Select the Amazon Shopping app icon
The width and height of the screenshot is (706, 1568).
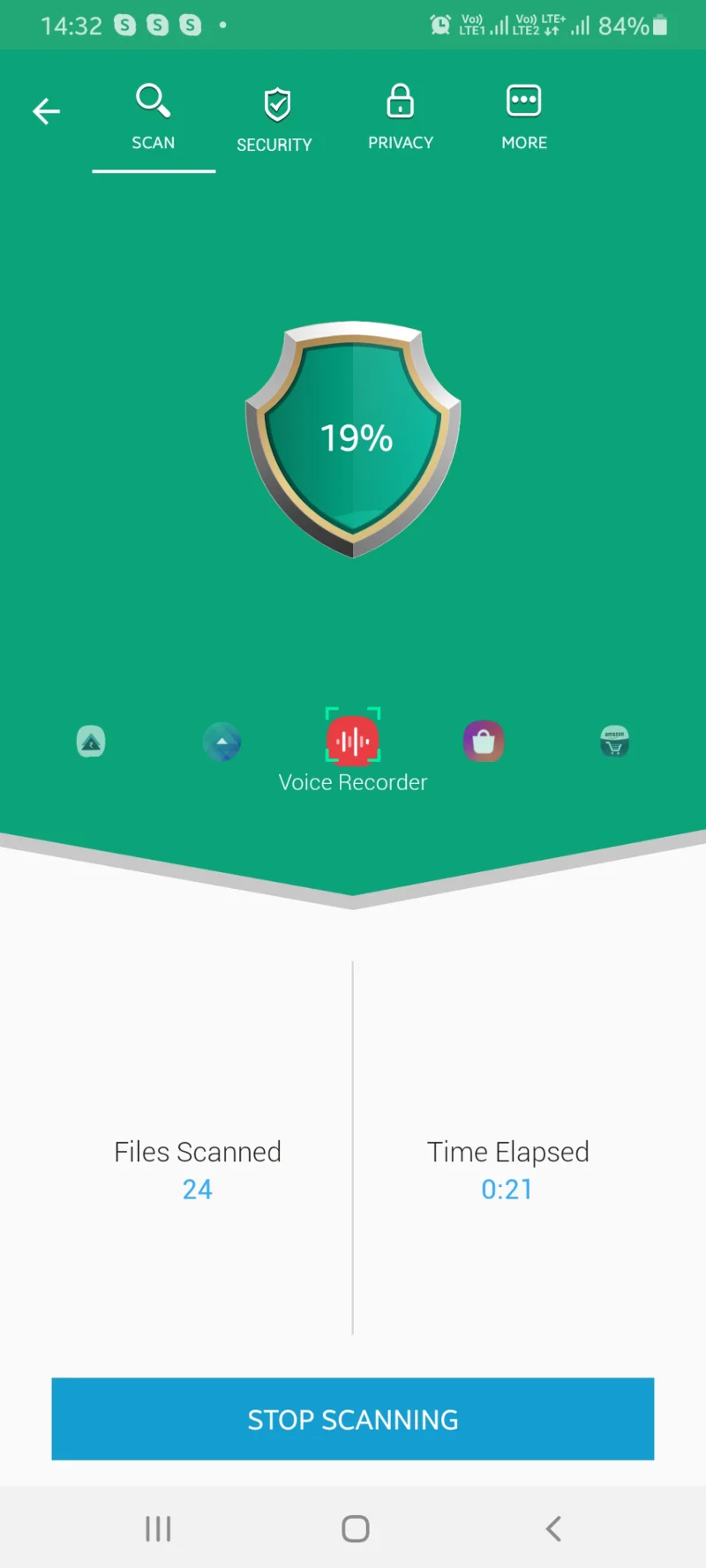613,742
